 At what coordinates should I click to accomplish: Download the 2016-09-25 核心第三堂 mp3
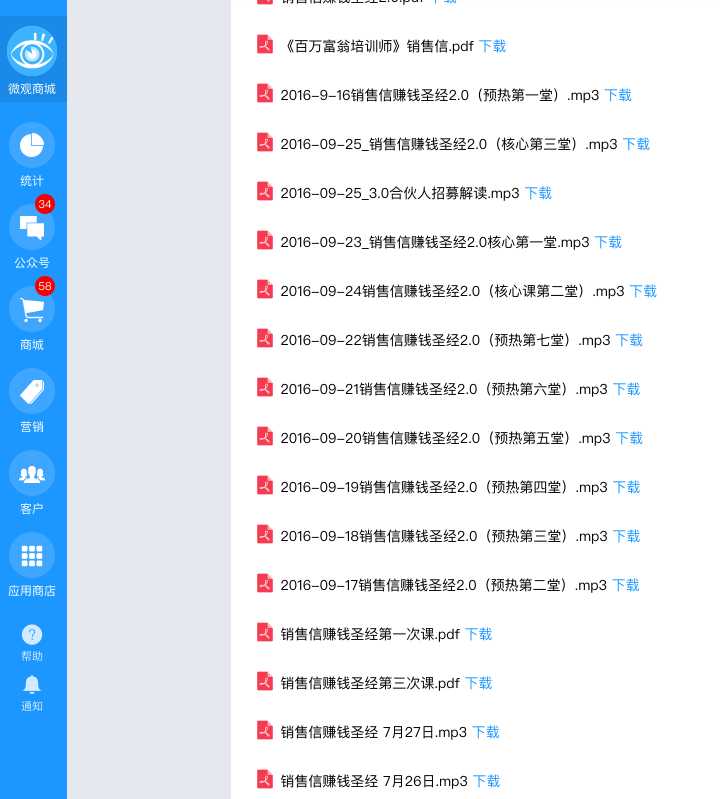636,144
